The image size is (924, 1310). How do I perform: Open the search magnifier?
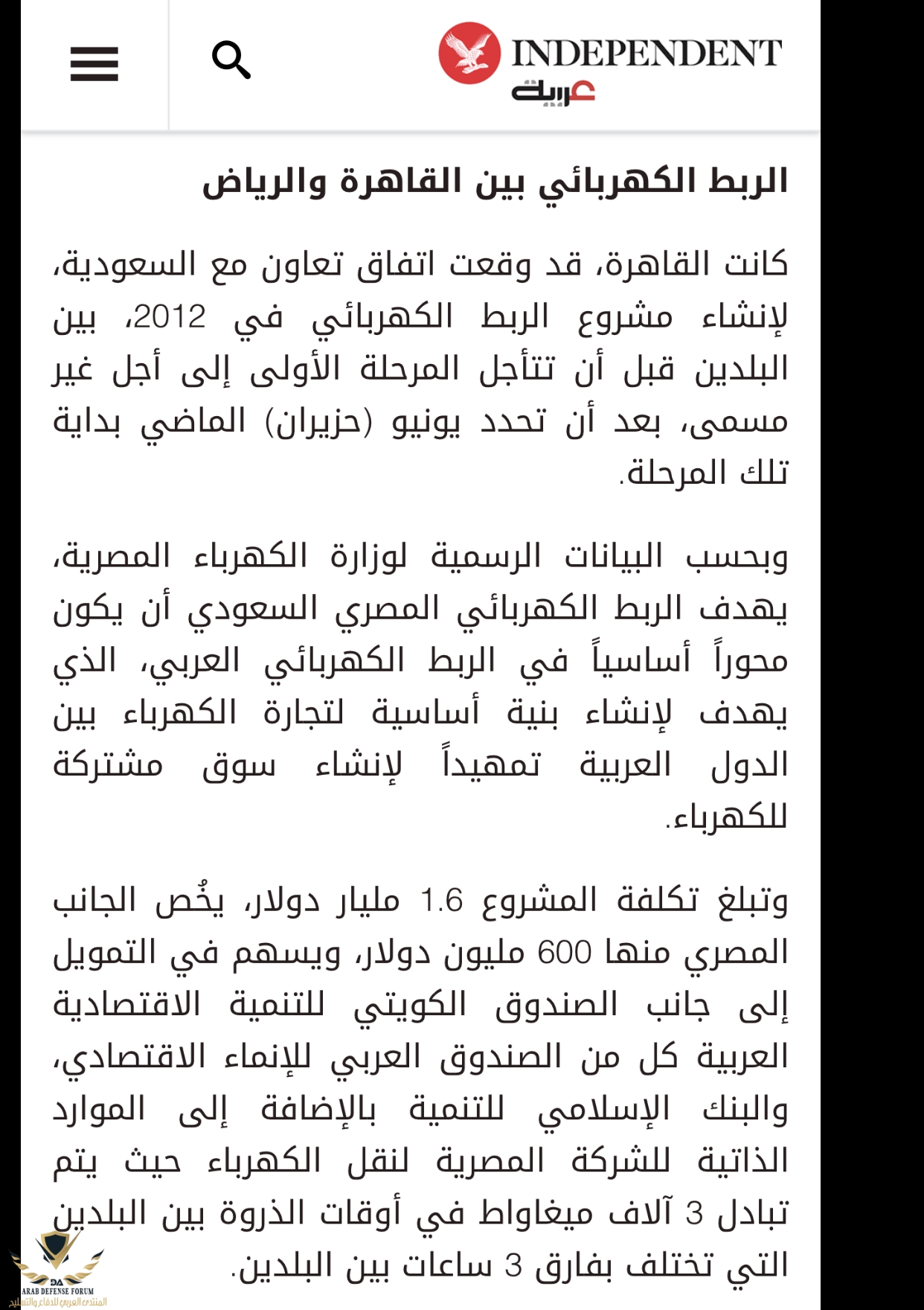pyautogui.click(x=231, y=60)
